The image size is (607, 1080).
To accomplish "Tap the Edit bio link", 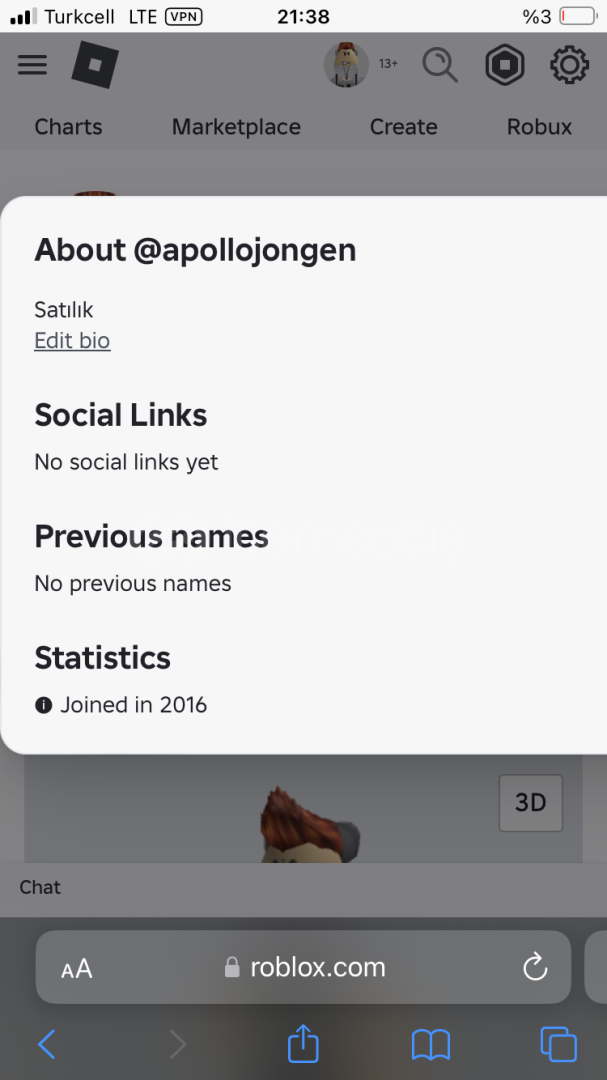I will [72, 341].
